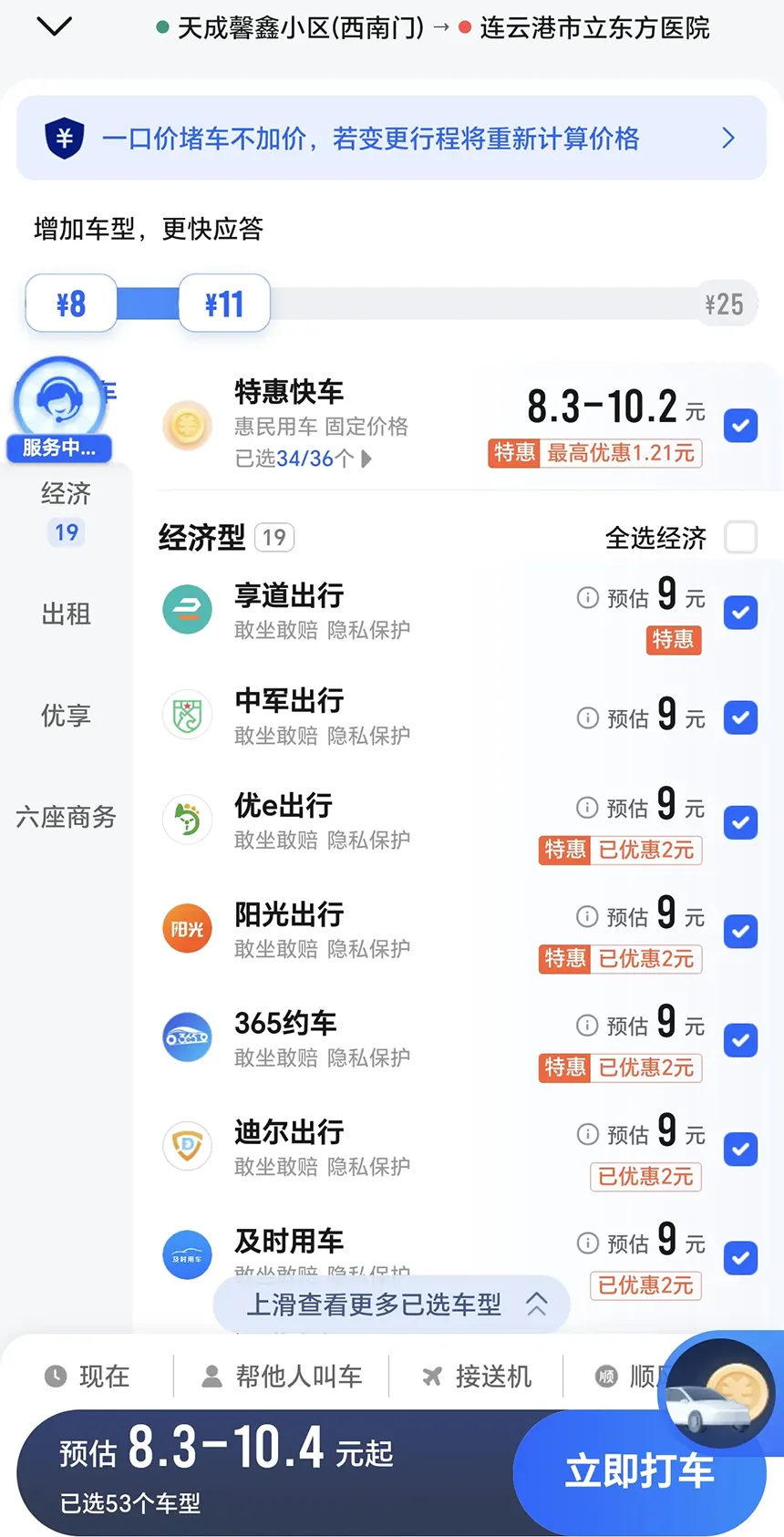Viewport: 784px width, 1537px height.
Task: Open the 六座商务 sidebar tab
Action: coord(64,818)
